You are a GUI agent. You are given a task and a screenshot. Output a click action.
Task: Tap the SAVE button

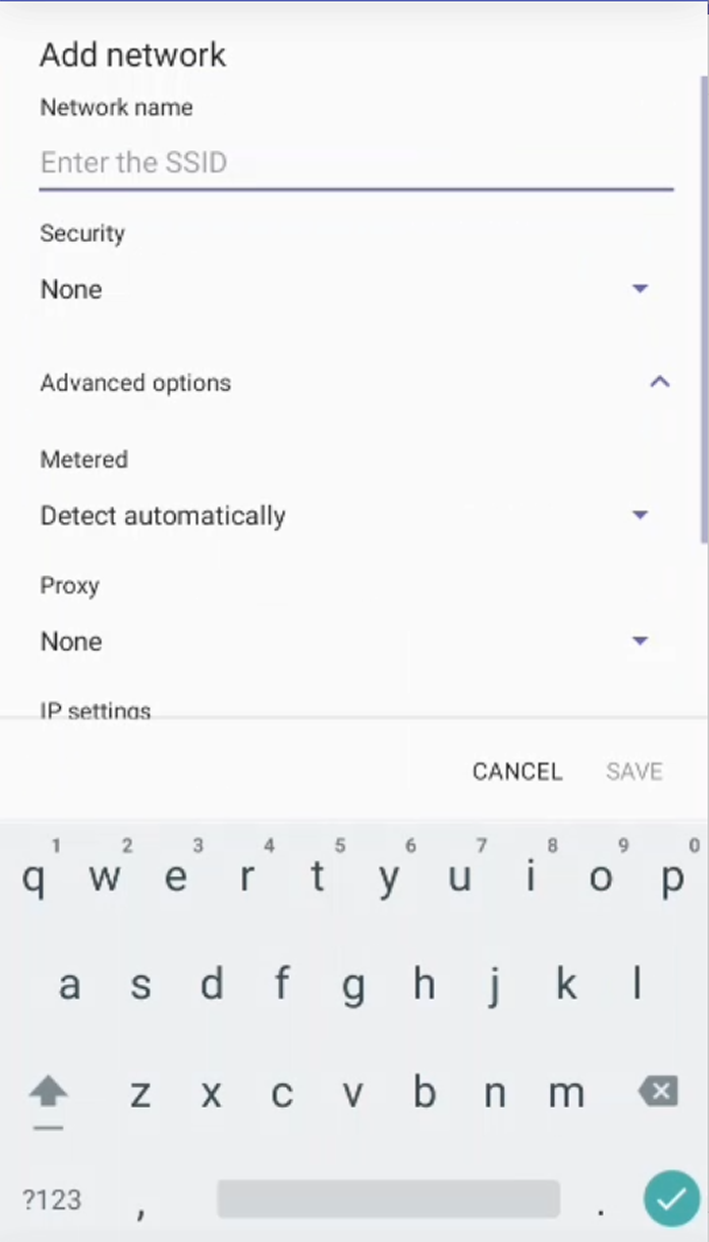[x=634, y=772]
